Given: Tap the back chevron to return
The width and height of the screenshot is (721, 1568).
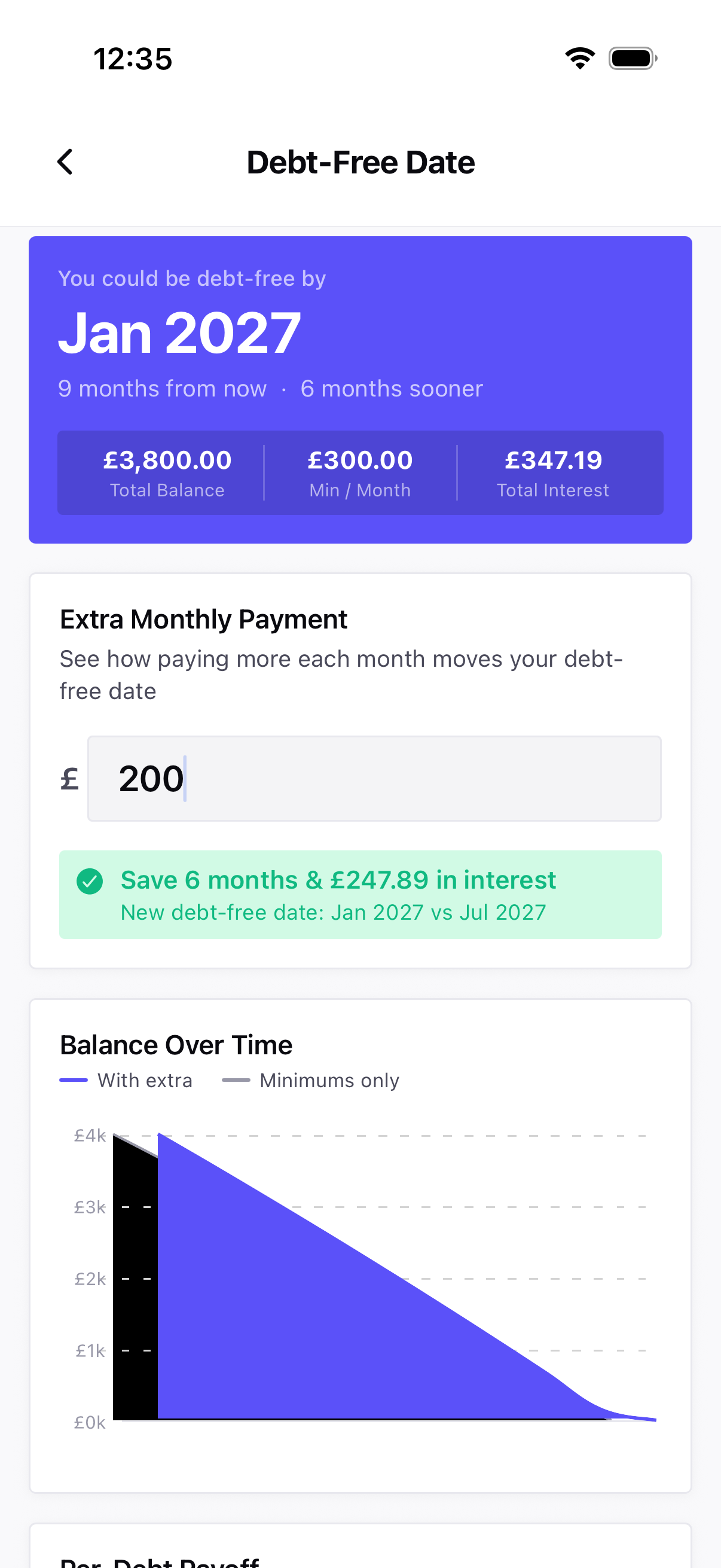Looking at the screenshot, I should pyautogui.click(x=65, y=161).
